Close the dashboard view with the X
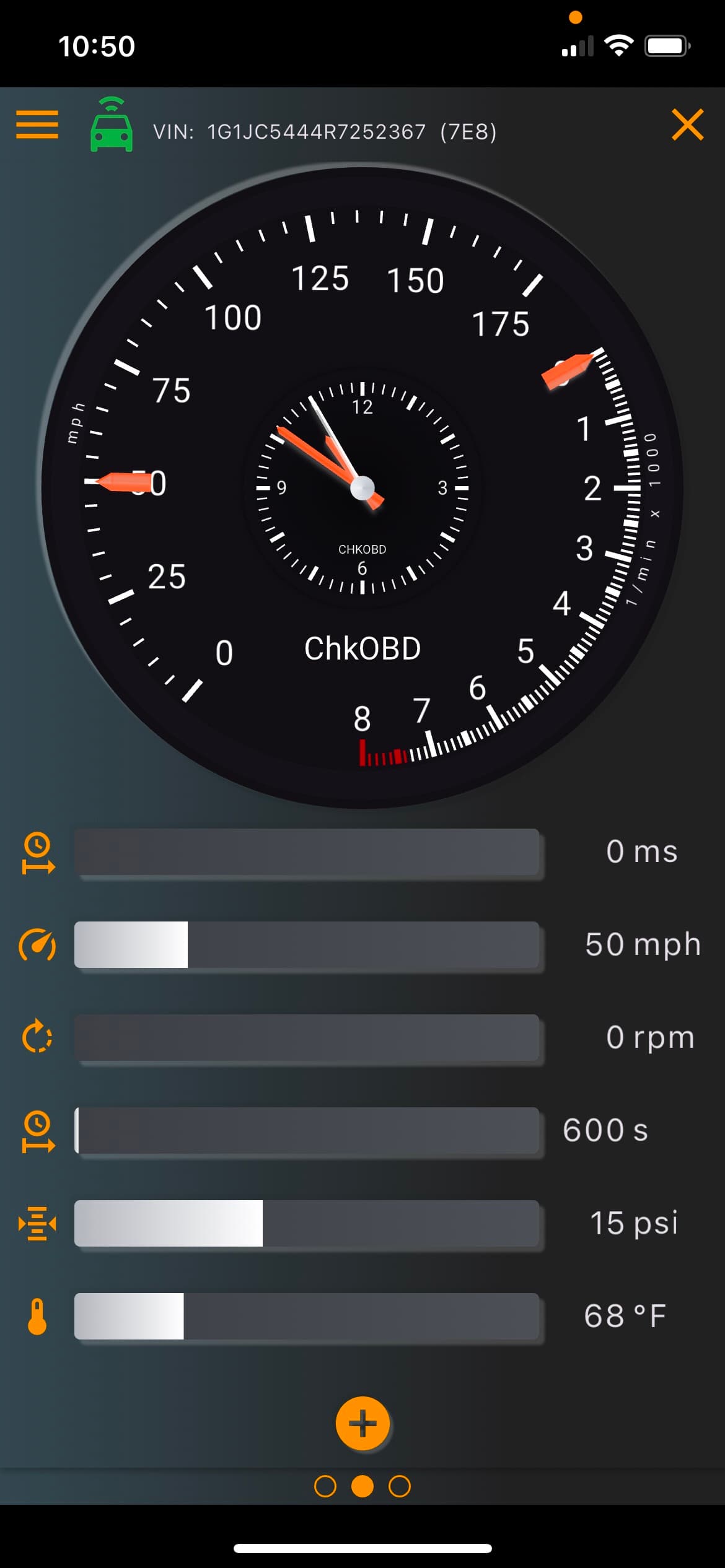Screen dimensions: 725x1568 tap(688, 125)
